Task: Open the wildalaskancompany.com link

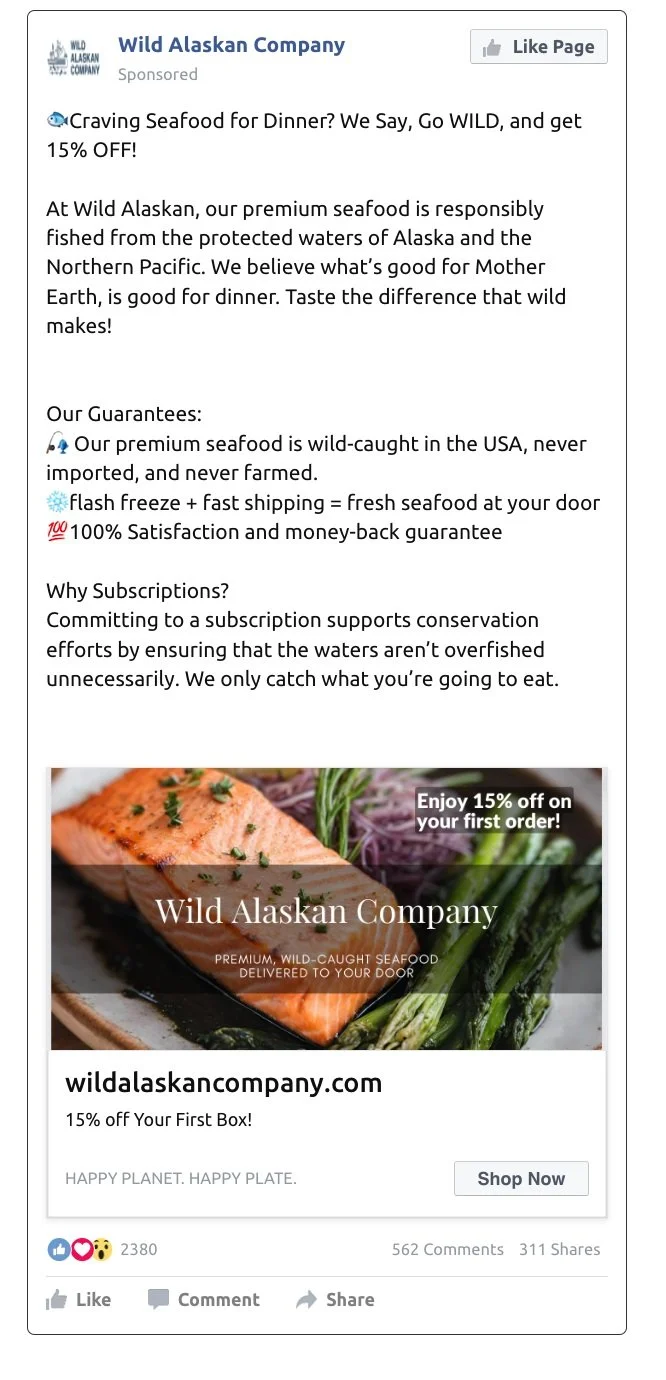Action: 224,1082
